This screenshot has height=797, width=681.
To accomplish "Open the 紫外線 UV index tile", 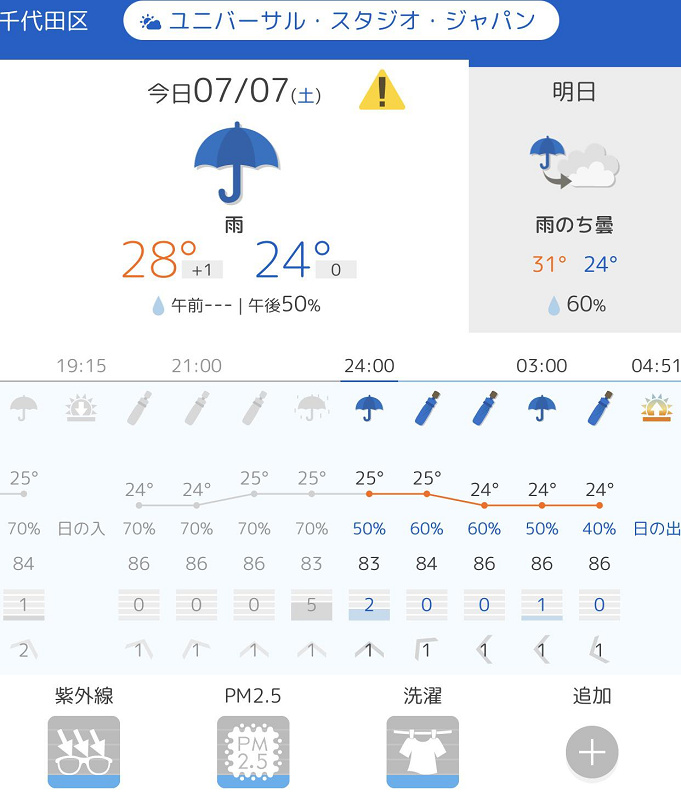I will pyautogui.click(x=84, y=751).
